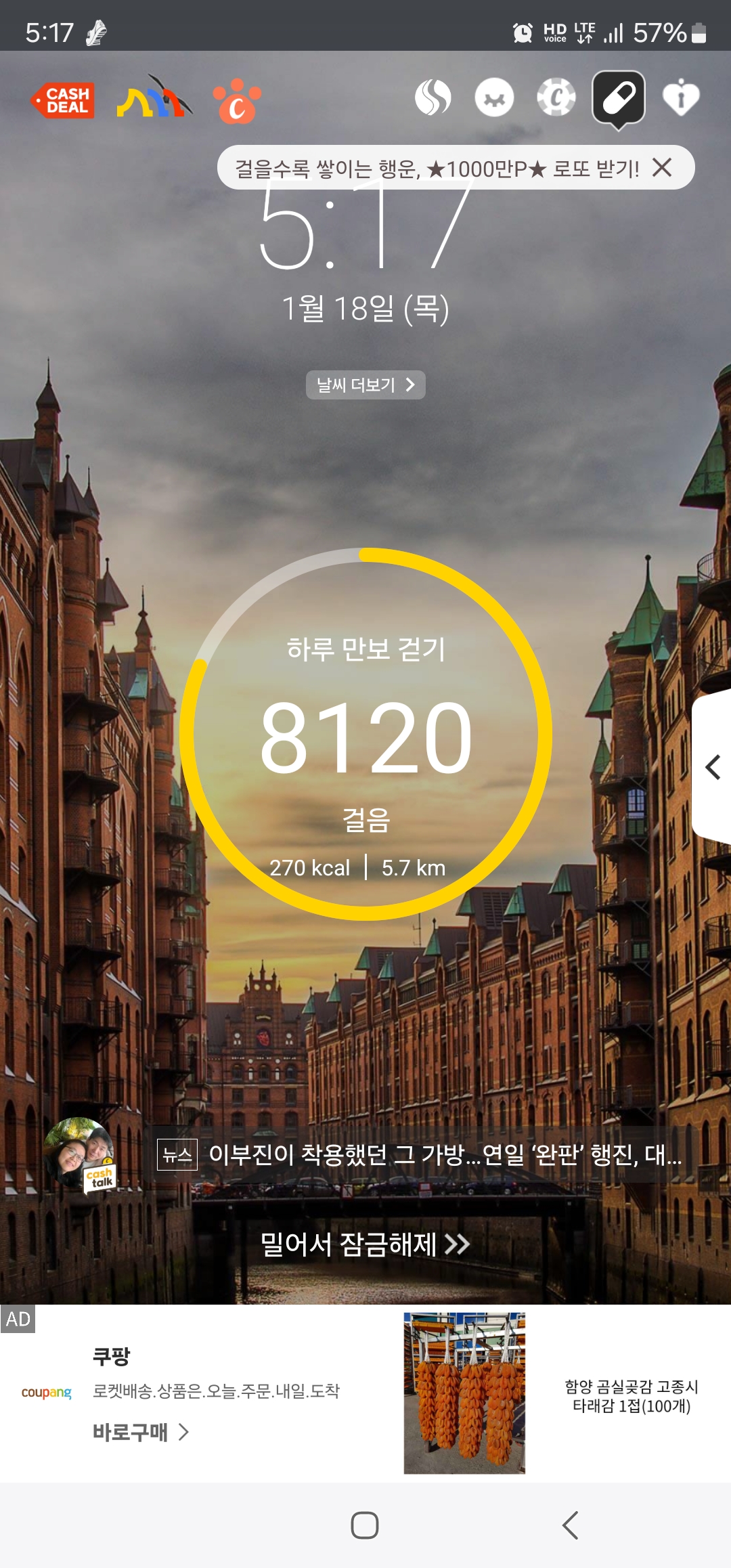
Task: Open the white swirl S icon
Action: click(x=433, y=97)
